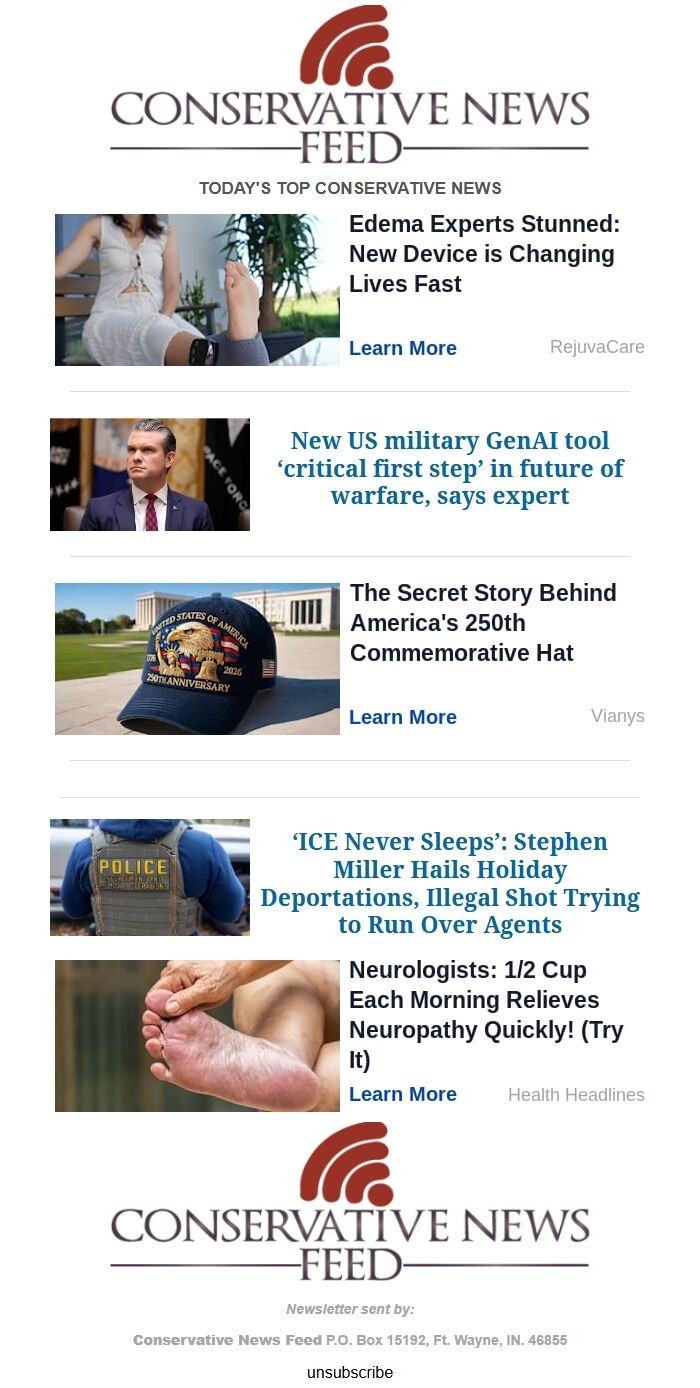Open the police vest article photo
The width and height of the screenshot is (700, 1388).
coord(150,878)
